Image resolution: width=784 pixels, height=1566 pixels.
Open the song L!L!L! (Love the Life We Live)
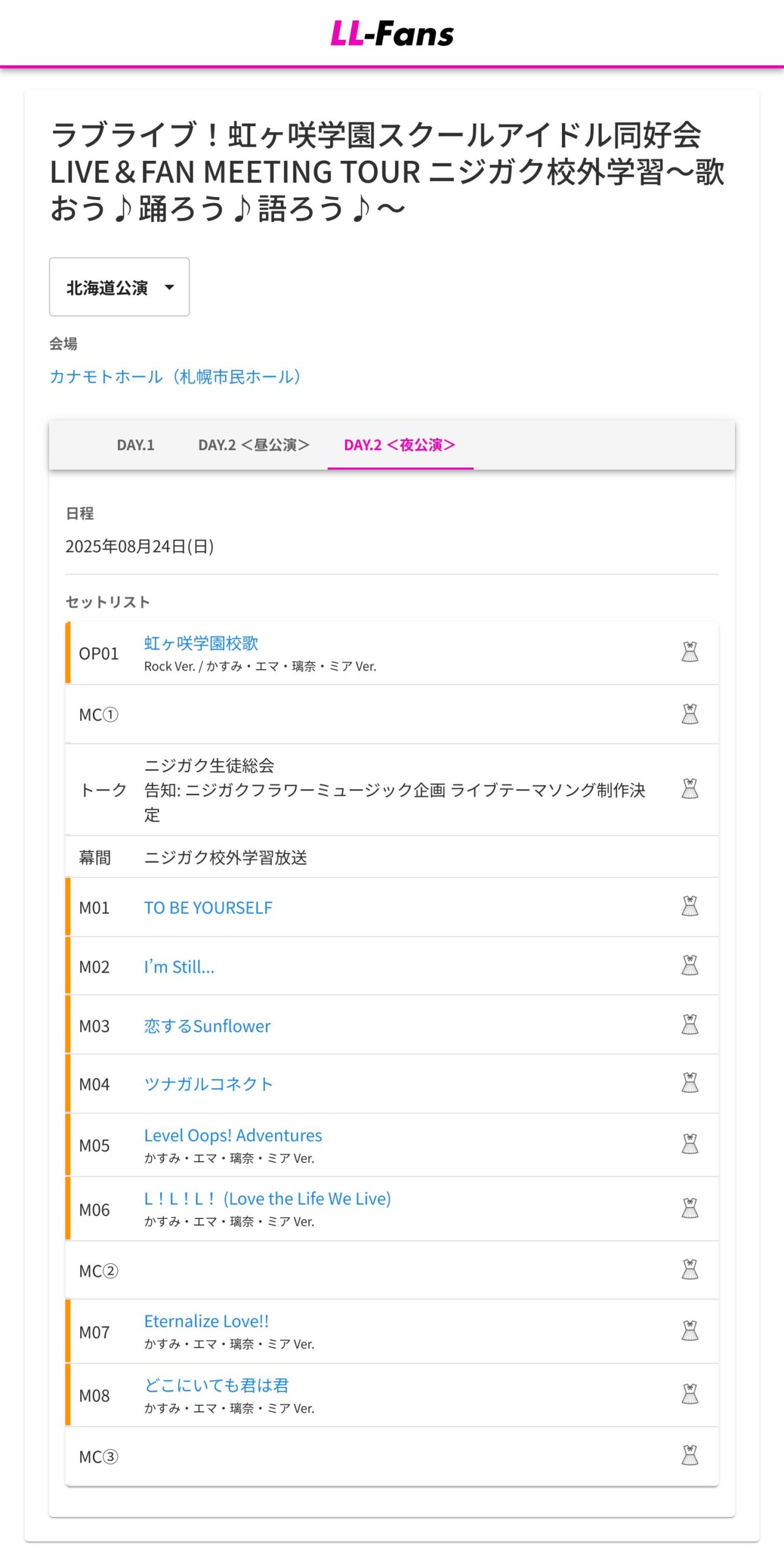[x=267, y=1198]
